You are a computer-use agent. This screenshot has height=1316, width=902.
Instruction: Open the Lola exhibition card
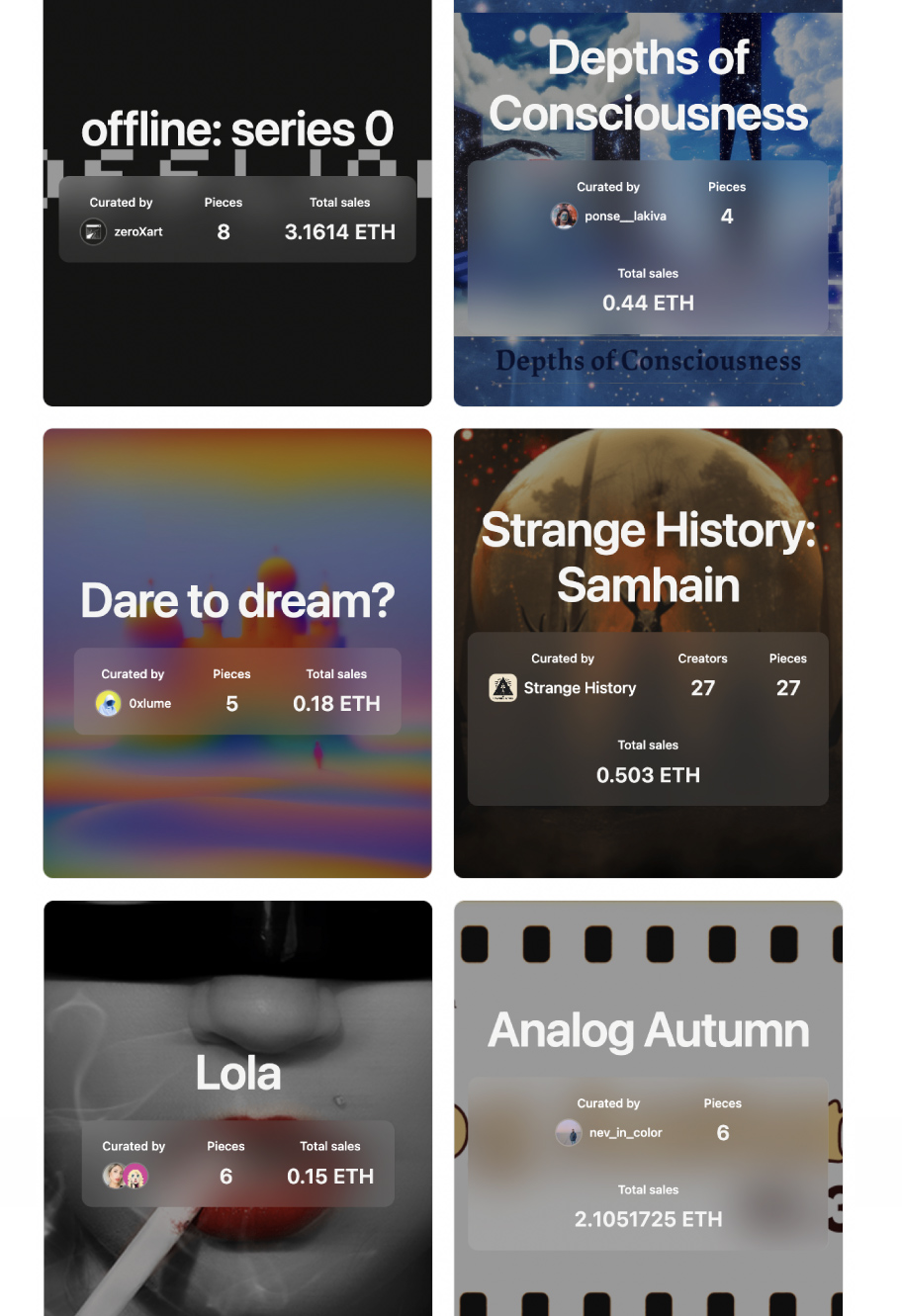click(x=237, y=1073)
